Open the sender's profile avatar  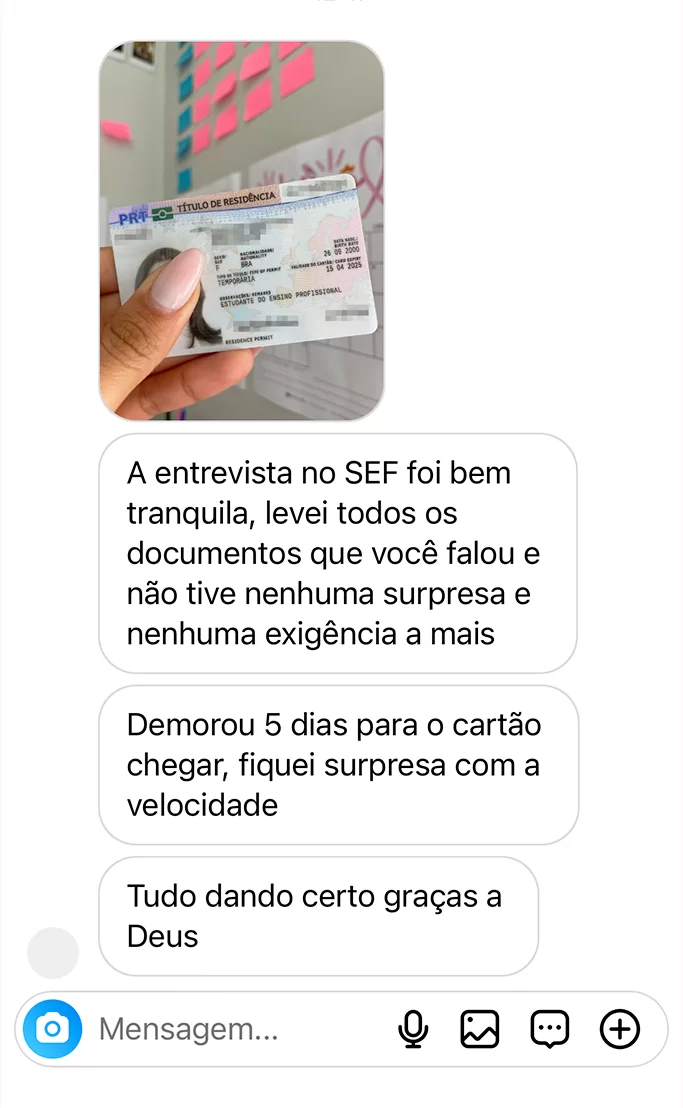tap(52, 952)
